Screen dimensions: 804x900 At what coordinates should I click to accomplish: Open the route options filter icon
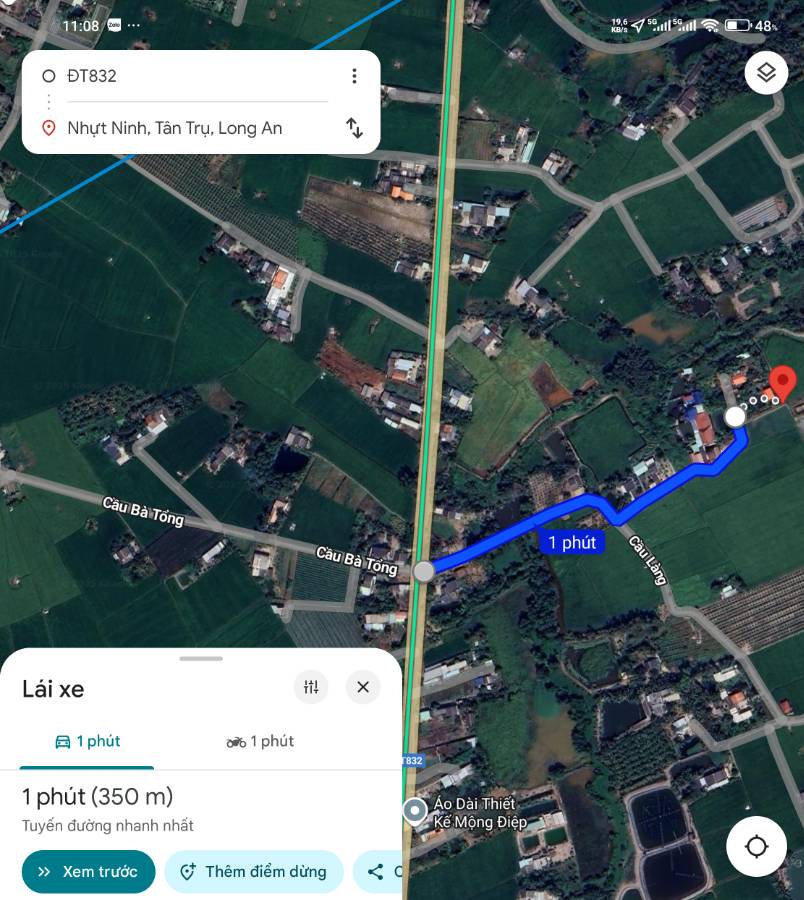[311, 687]
